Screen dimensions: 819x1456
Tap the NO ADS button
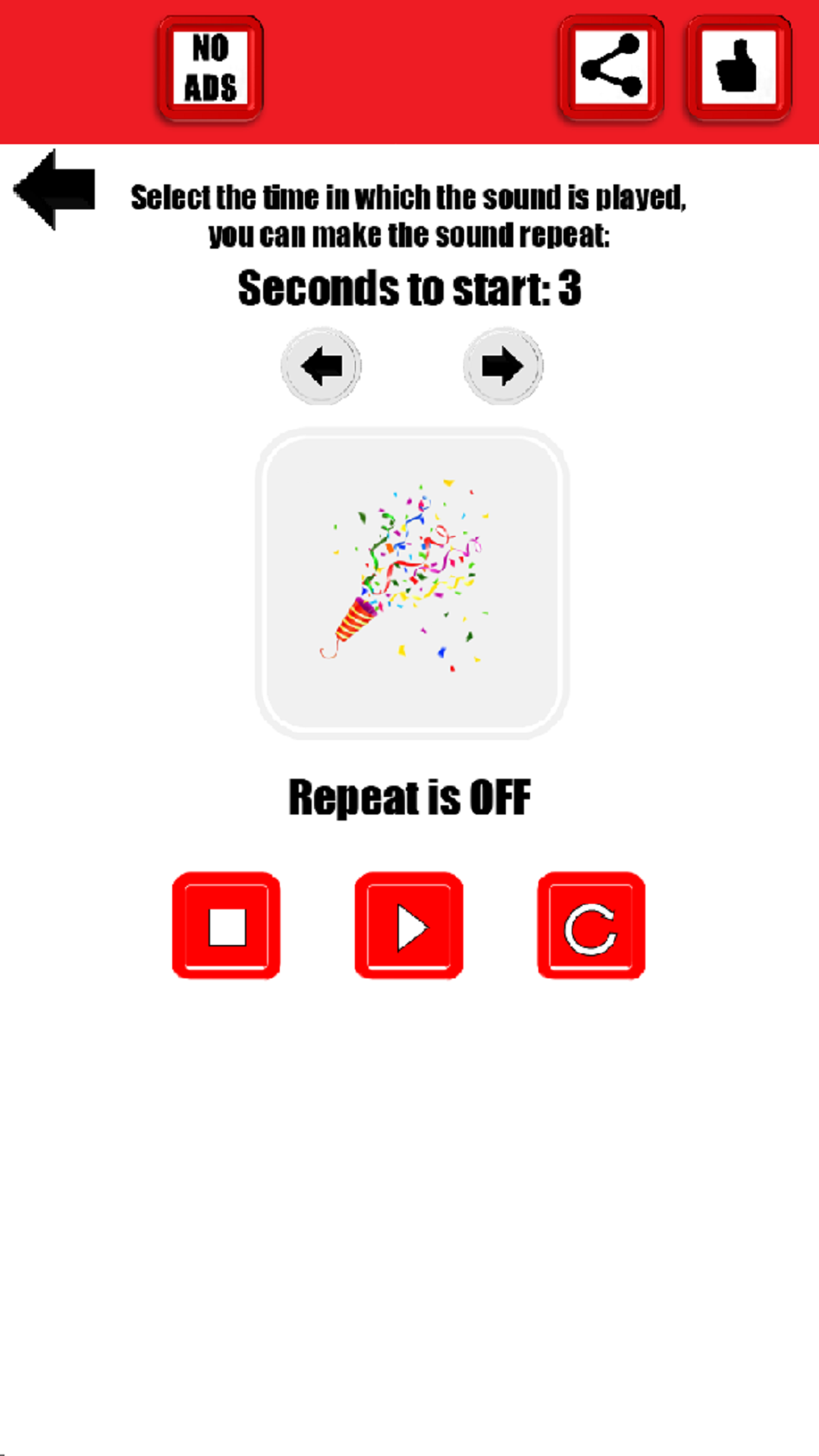pos(211,68)
